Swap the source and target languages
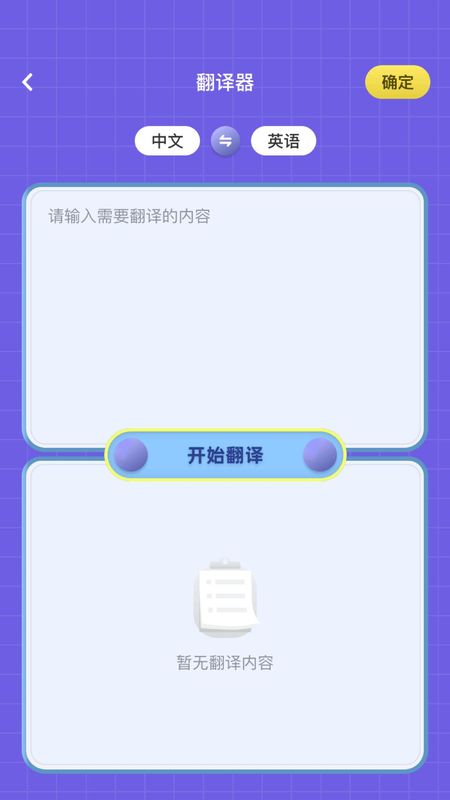This screenshot has width=450, height=800. [226, 141]
